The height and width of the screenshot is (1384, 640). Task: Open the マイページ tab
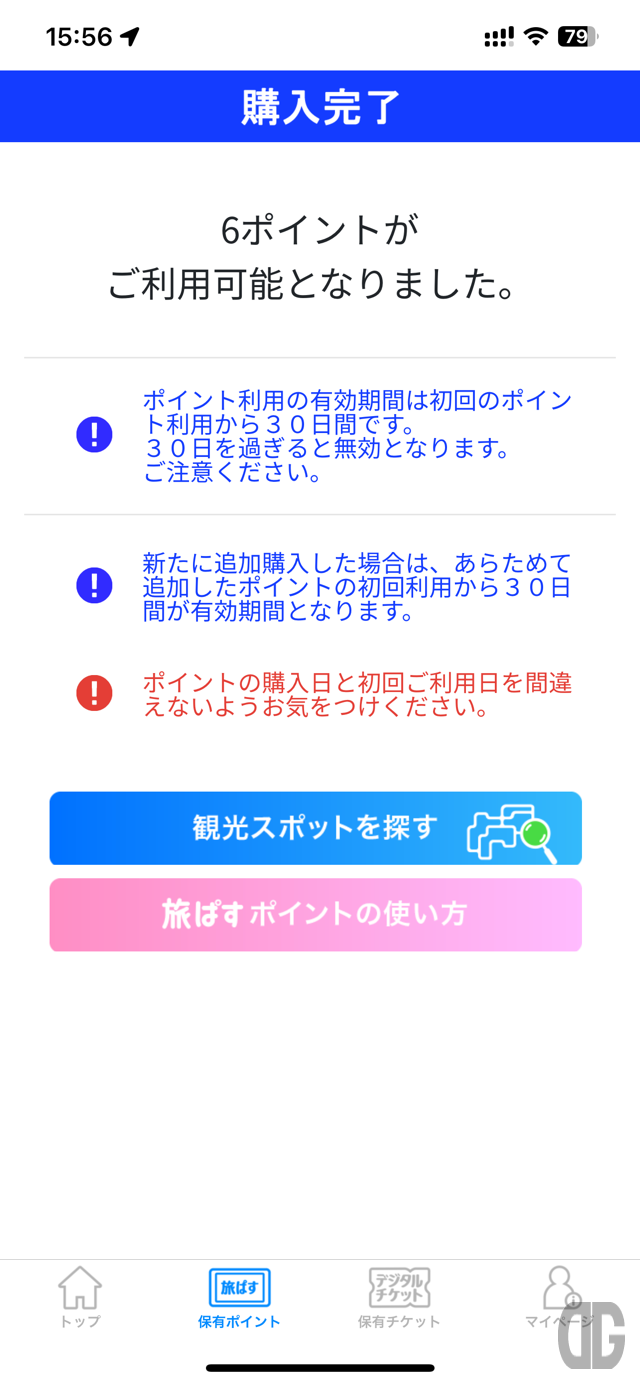click(559, 1297)
